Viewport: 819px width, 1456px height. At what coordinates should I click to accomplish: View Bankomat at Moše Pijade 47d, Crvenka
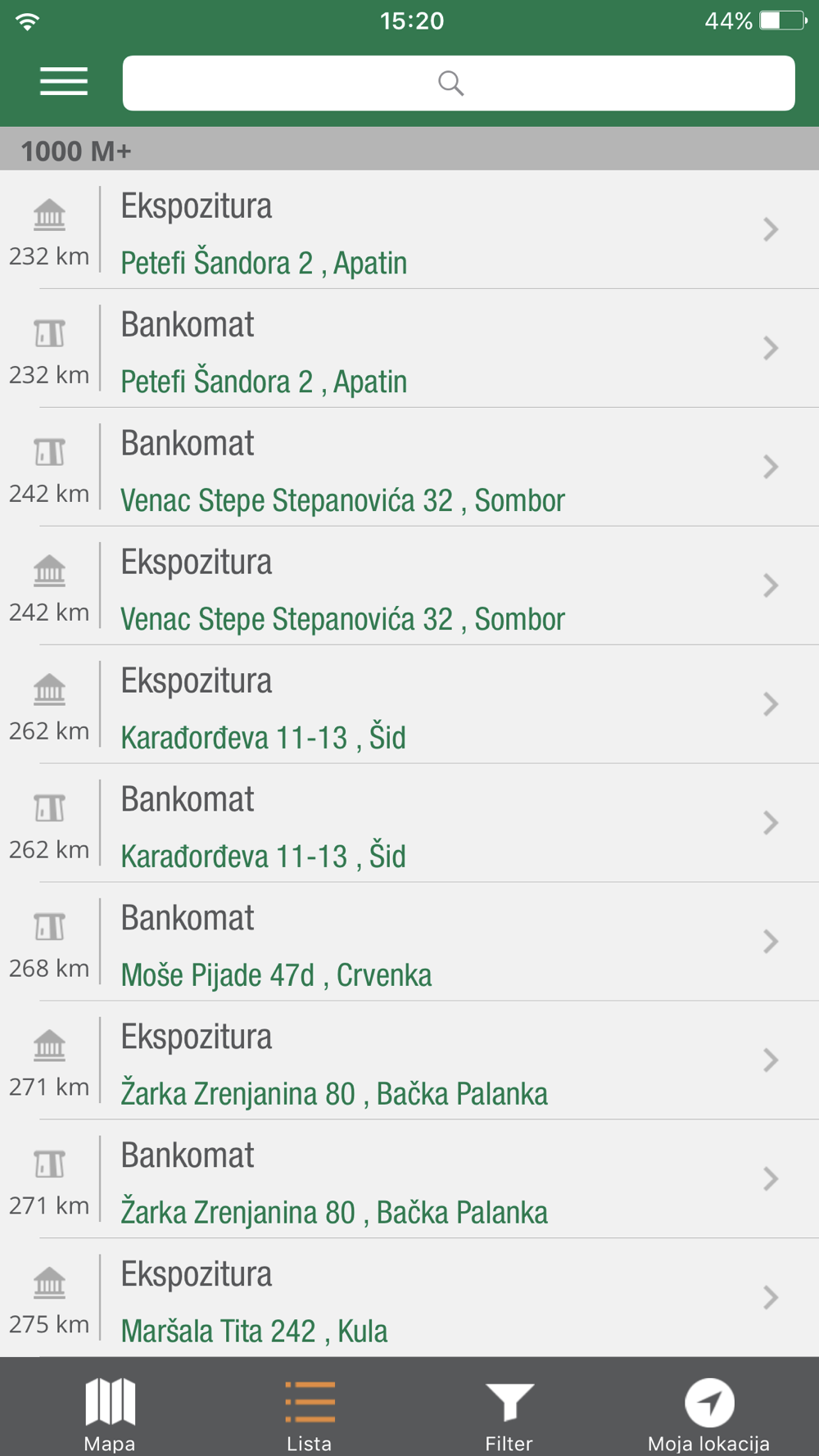[409, 942]
